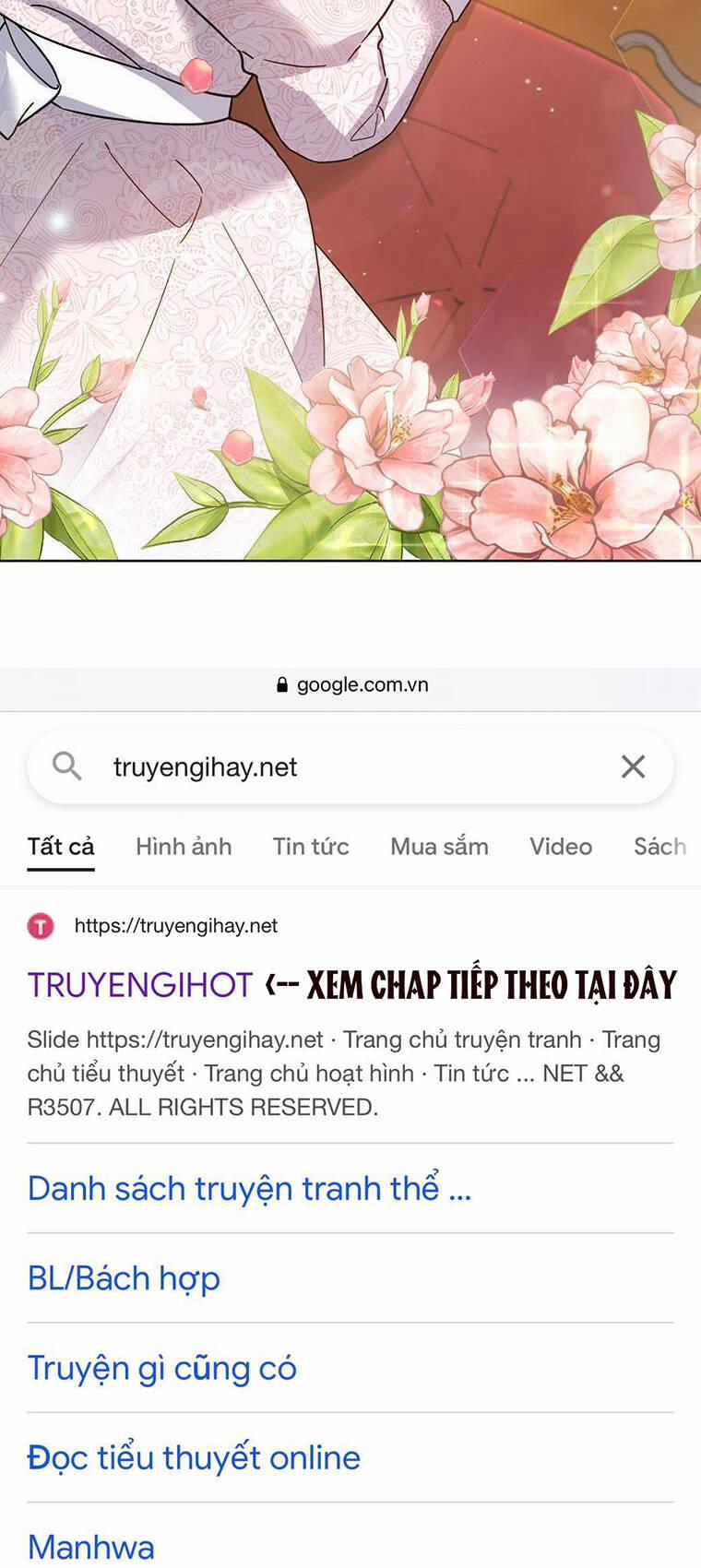This screenshot has height=1568, width=701.
Task: Click the Manhwa link
Action: click(x=91, y=1546)
